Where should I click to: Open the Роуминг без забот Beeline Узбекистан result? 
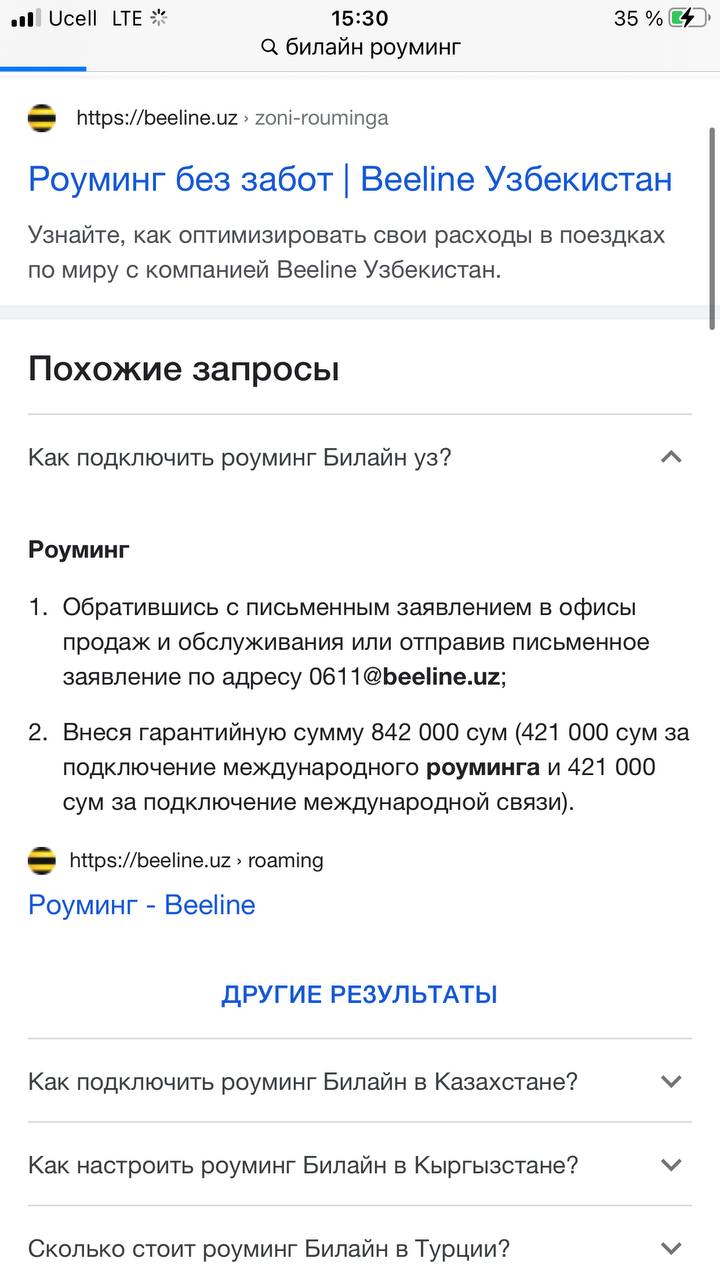pos(350,180)
